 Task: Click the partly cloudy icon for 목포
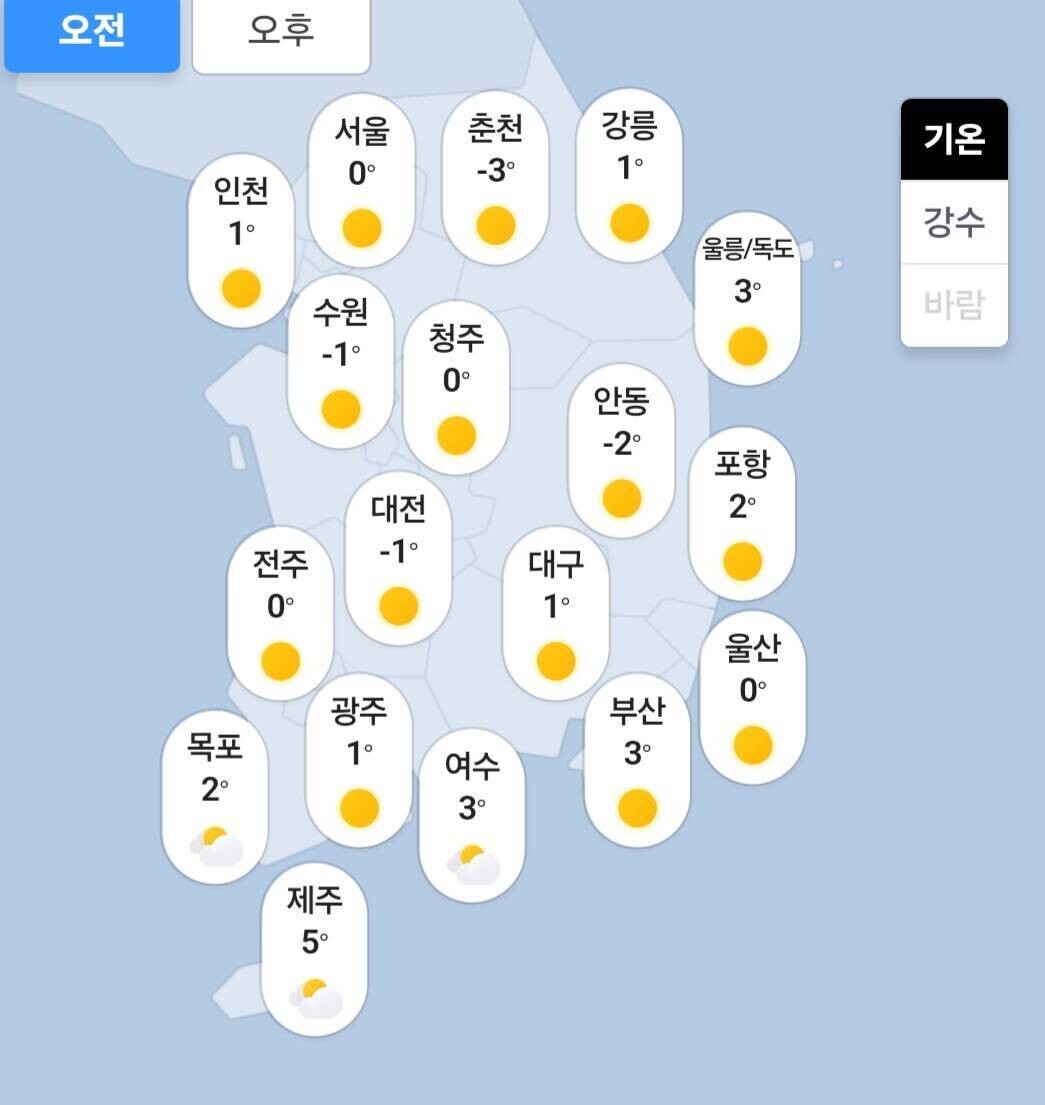(215, 845)
